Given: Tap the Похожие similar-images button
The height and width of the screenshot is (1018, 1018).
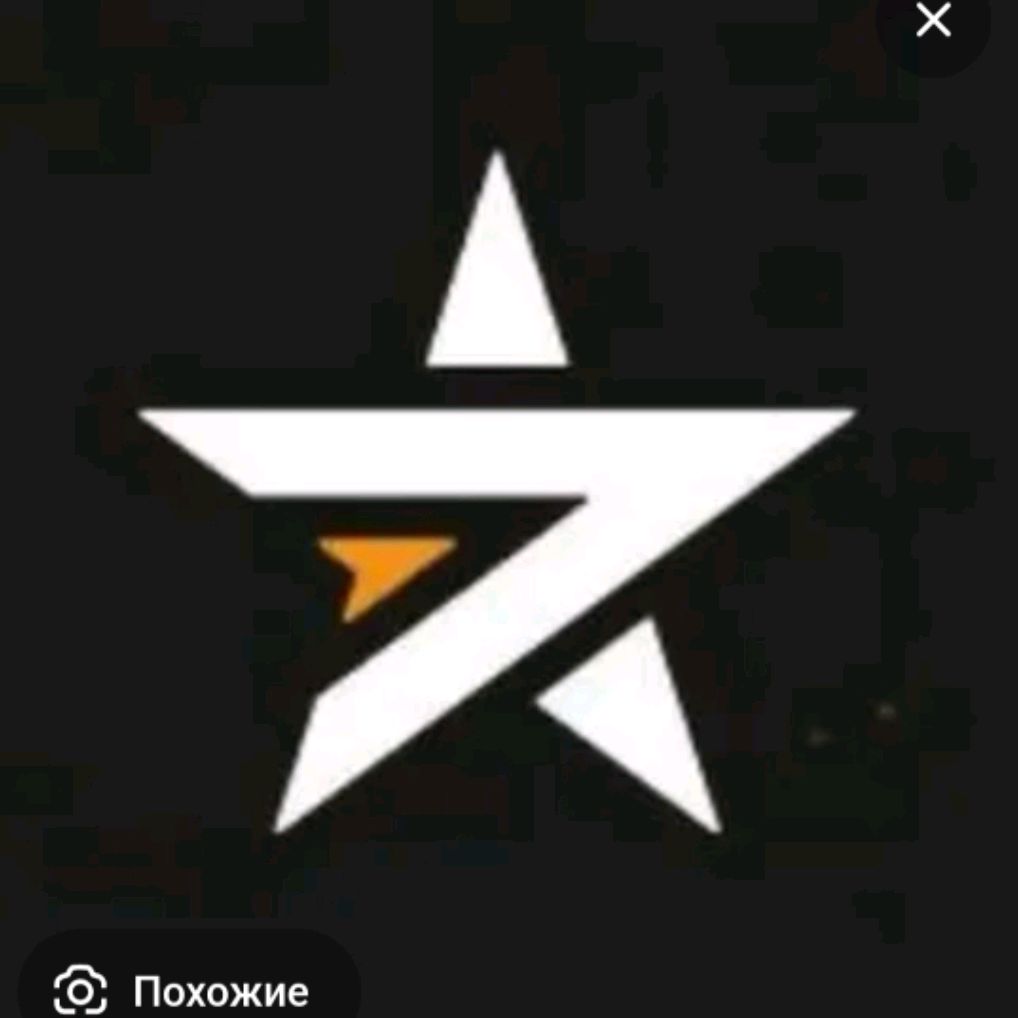Looking at the screenshot, I should [185, 990].
